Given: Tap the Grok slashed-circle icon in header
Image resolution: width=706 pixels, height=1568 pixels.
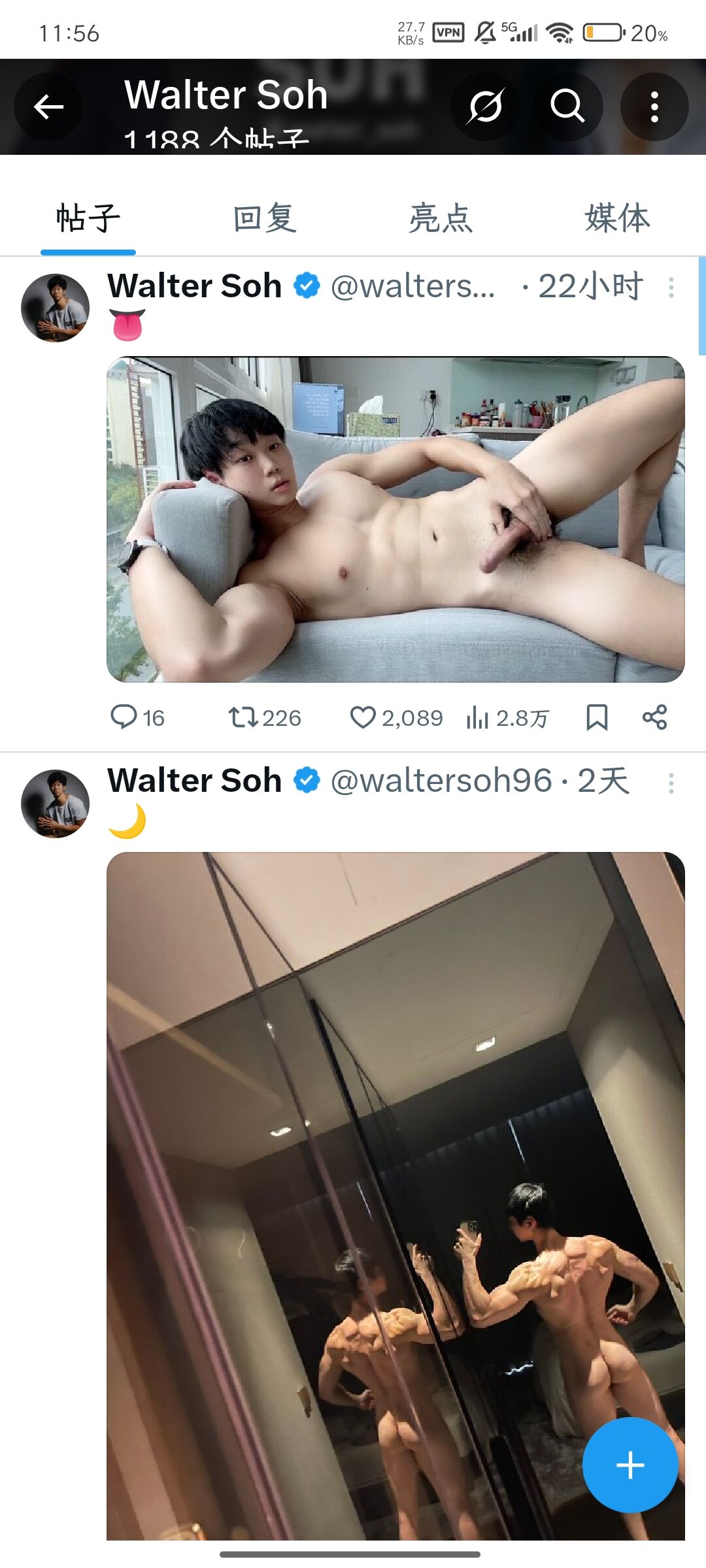Looking at the screenshot, I should pos(485,106).
